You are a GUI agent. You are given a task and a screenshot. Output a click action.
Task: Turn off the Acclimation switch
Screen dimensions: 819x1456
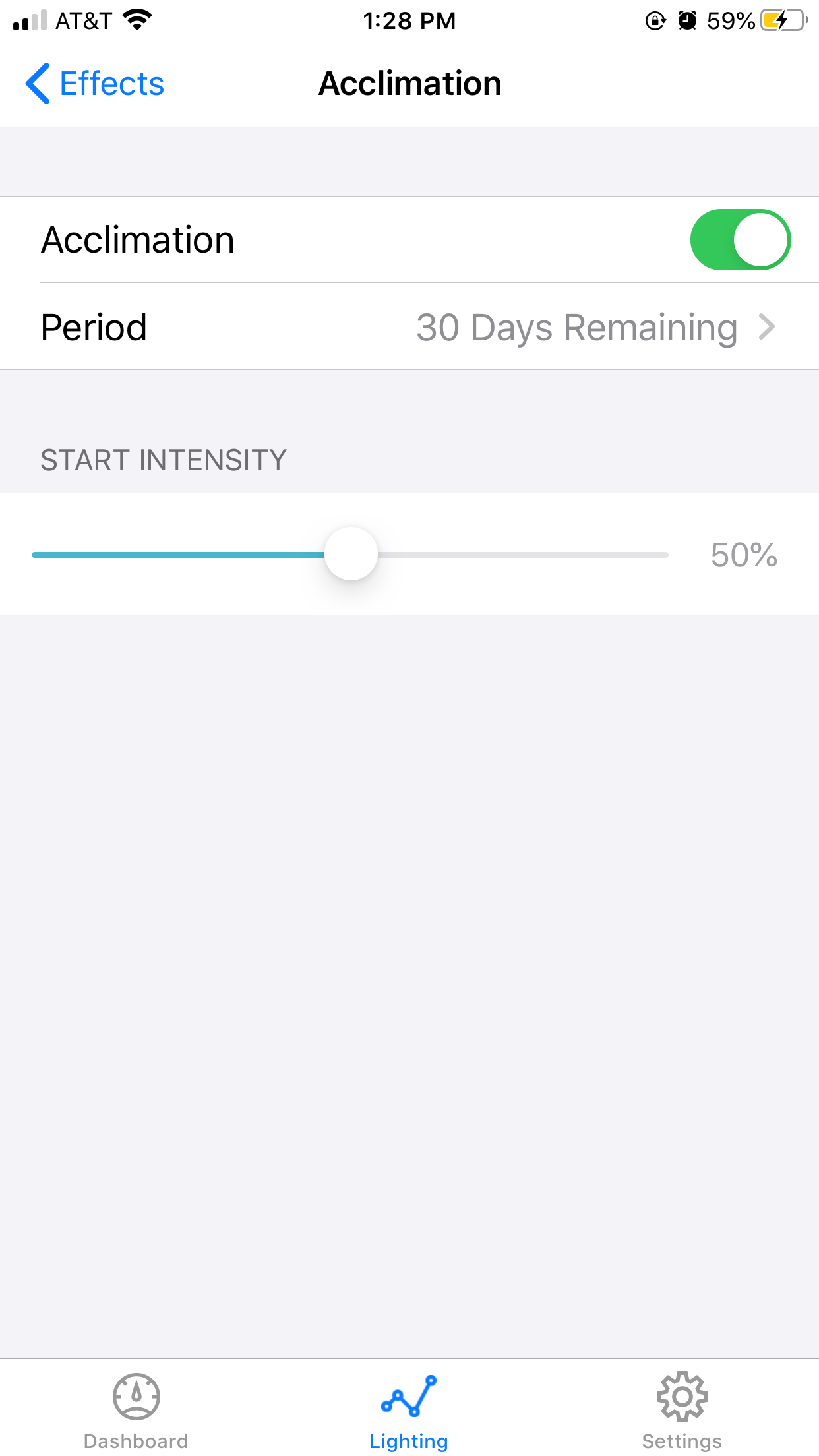click(x=740, y=239)
